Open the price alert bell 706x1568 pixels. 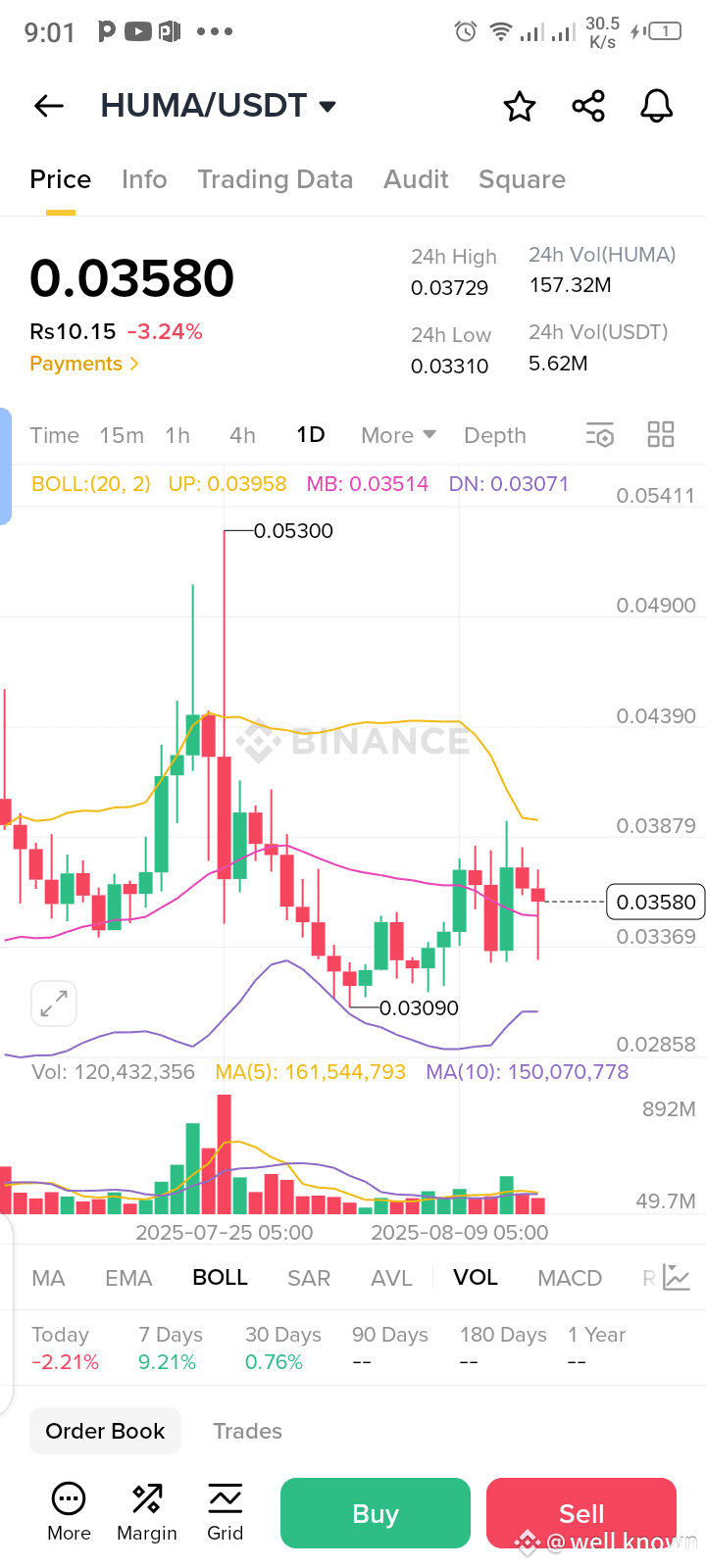pos(657,106)
